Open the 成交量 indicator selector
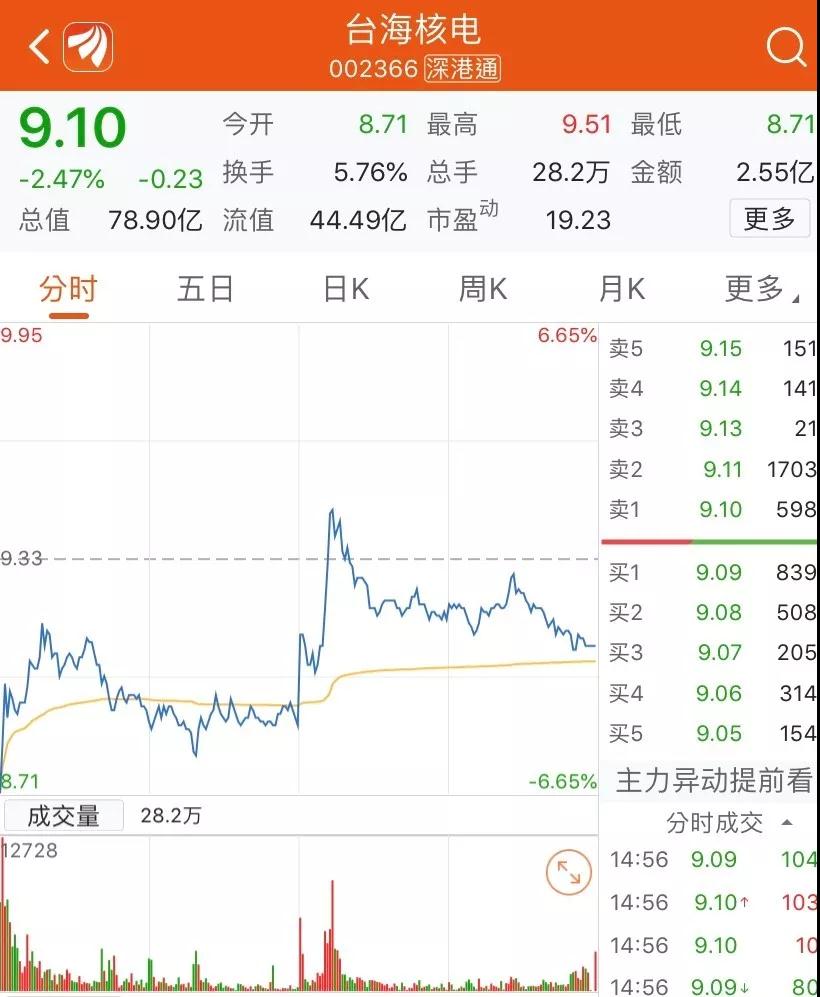820x997 pixels. (x=64, y=816)
